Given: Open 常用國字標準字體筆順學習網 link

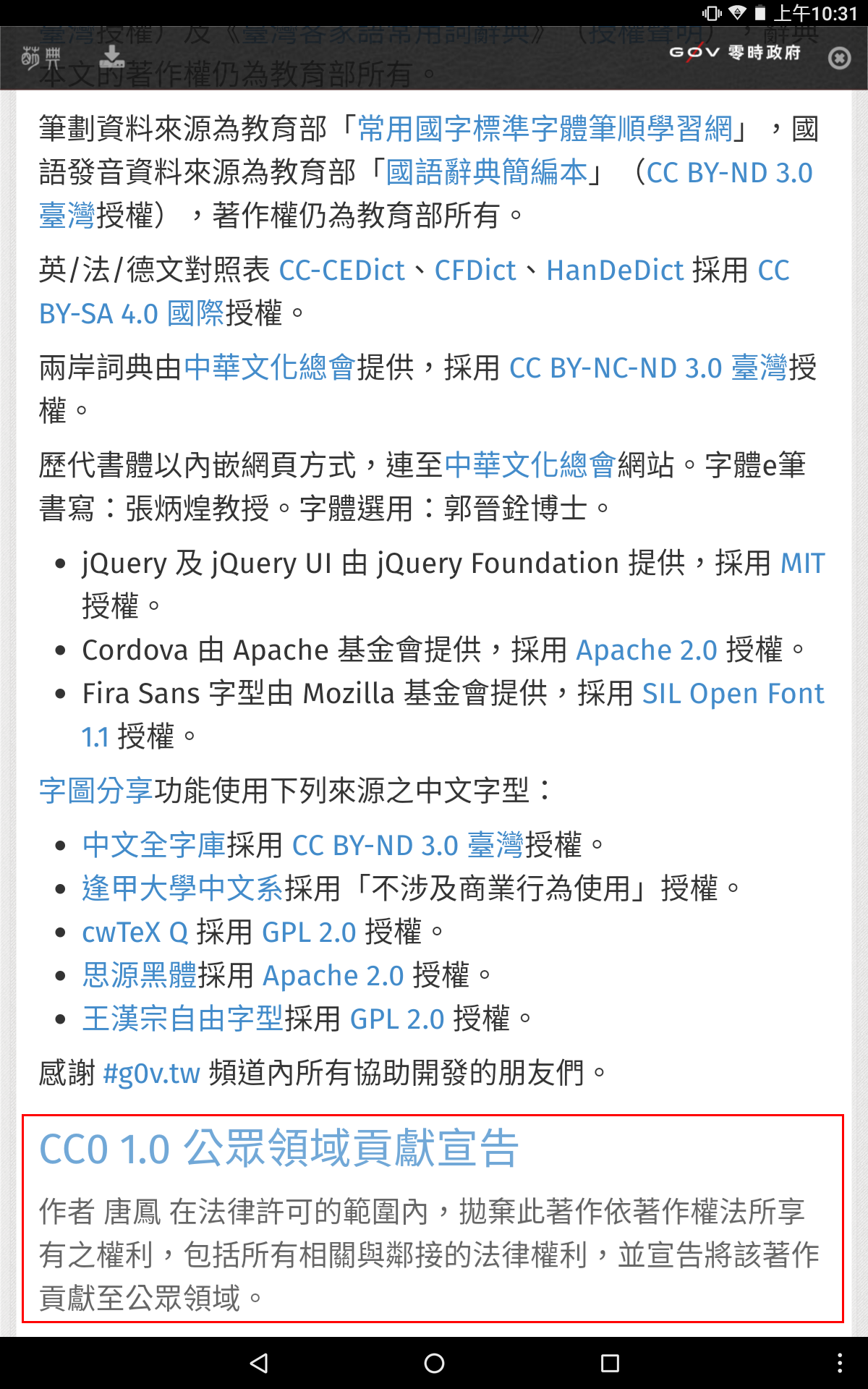Looking at the screenshot, I should [x=545, y=129].
